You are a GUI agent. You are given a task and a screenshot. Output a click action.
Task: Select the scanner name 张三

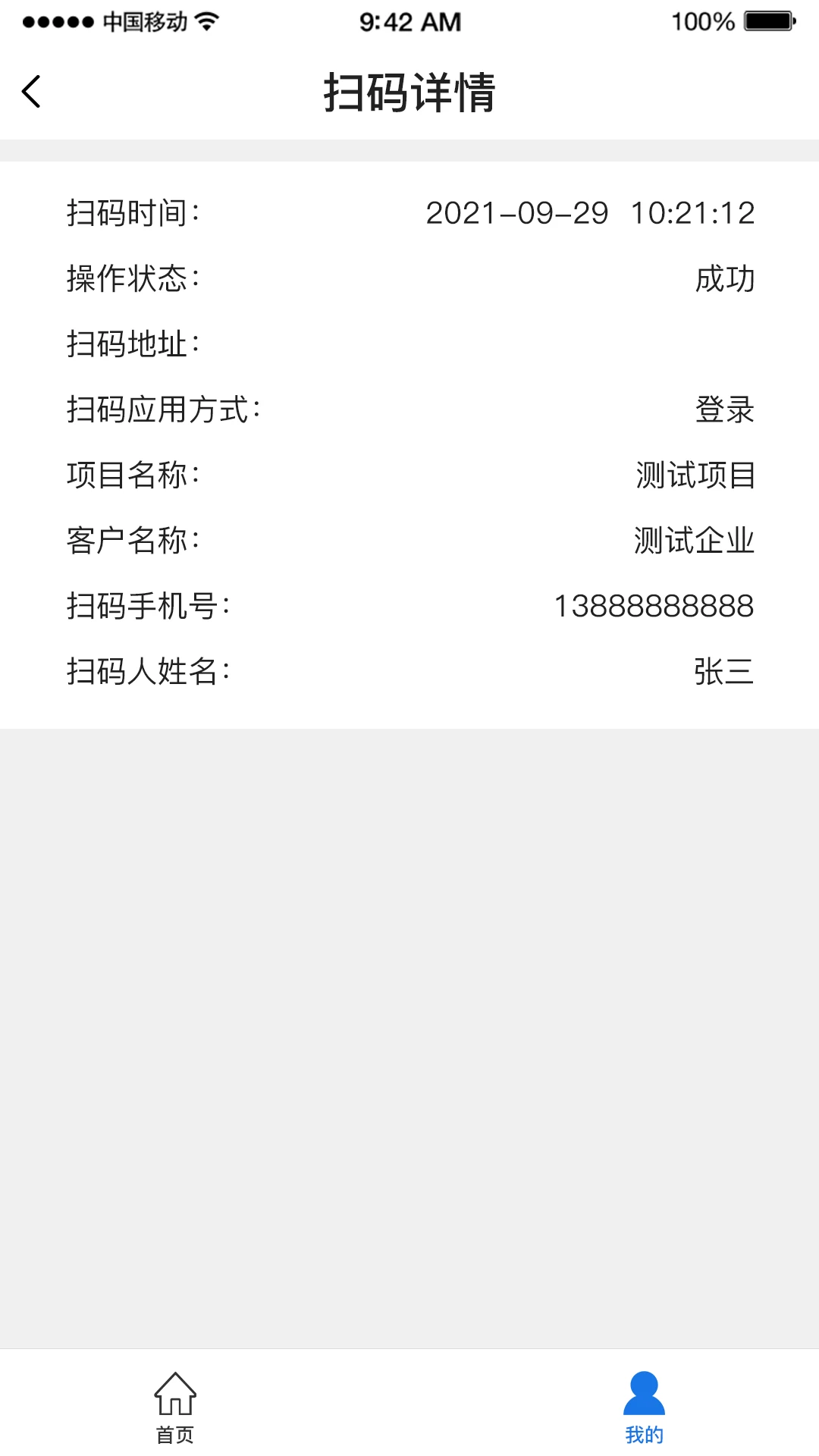tap(725, 672)
